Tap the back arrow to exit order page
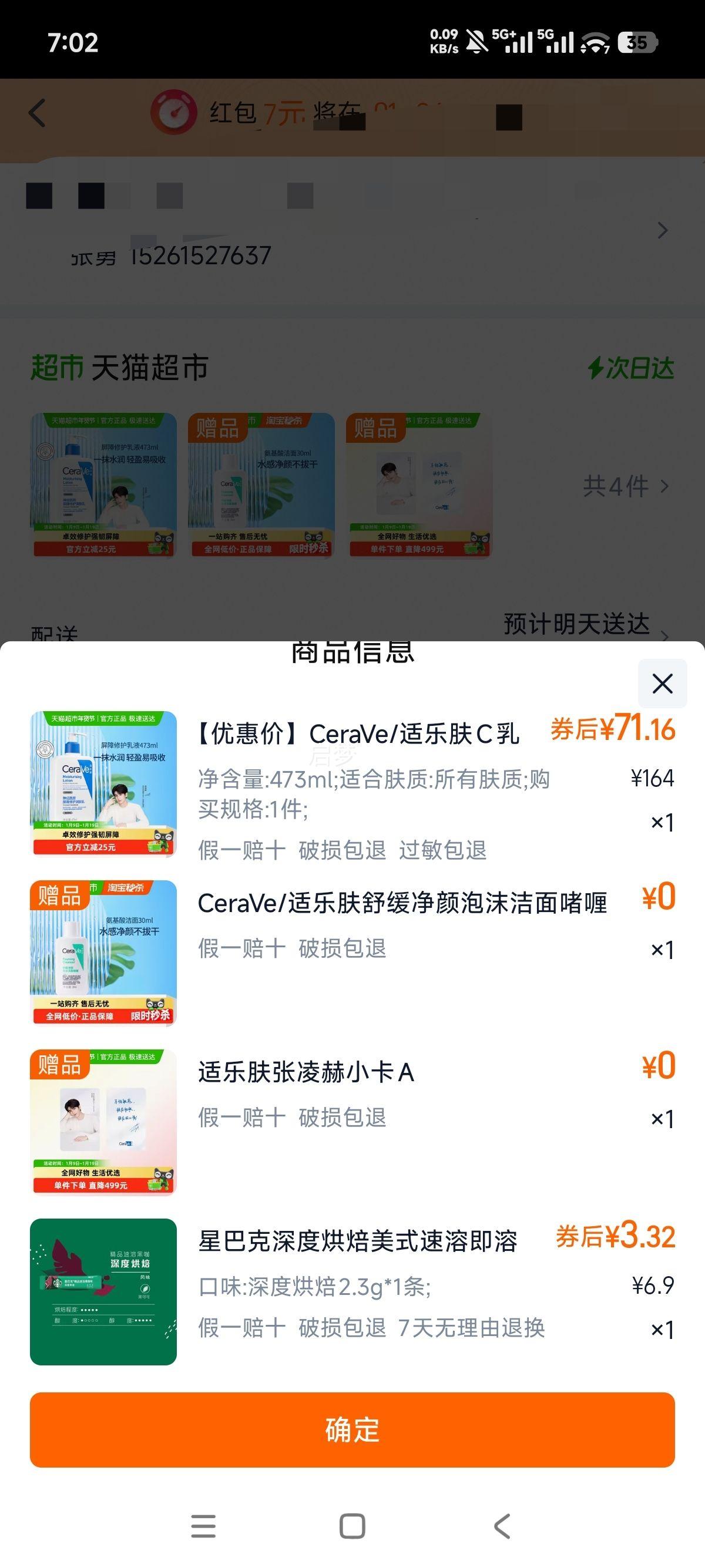The image size is (705, 1568). [36, 113]
